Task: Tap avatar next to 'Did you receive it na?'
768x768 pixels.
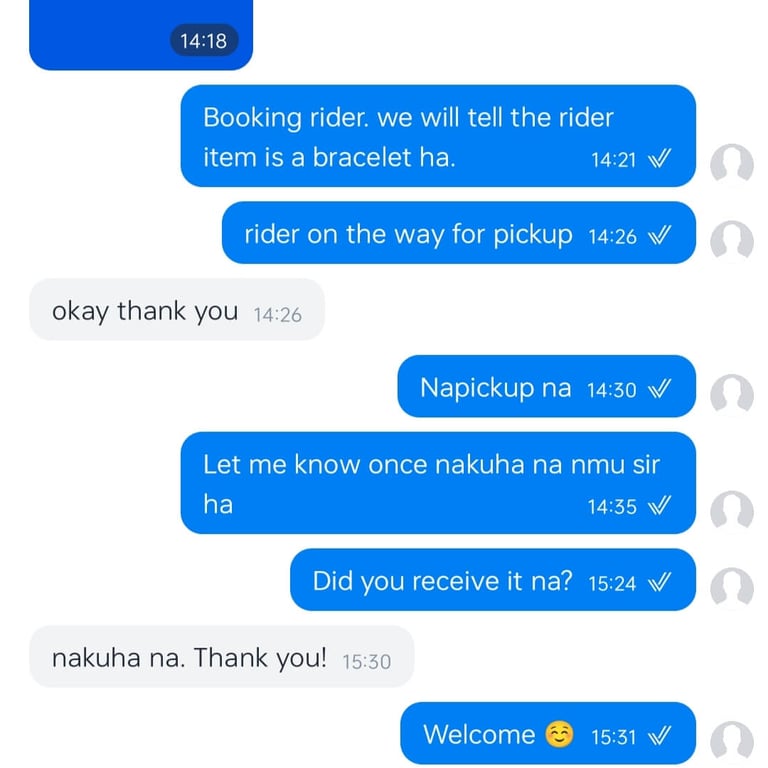Action: tap(732, 588)
